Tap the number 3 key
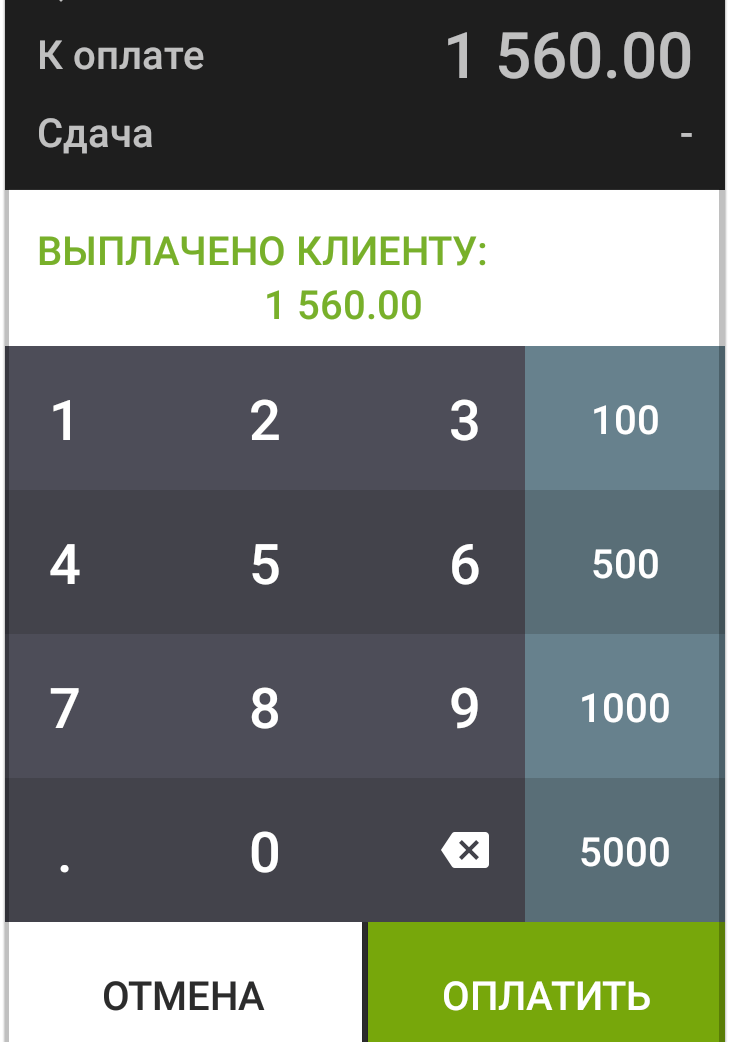The image size is (730, 1042). 464,421
